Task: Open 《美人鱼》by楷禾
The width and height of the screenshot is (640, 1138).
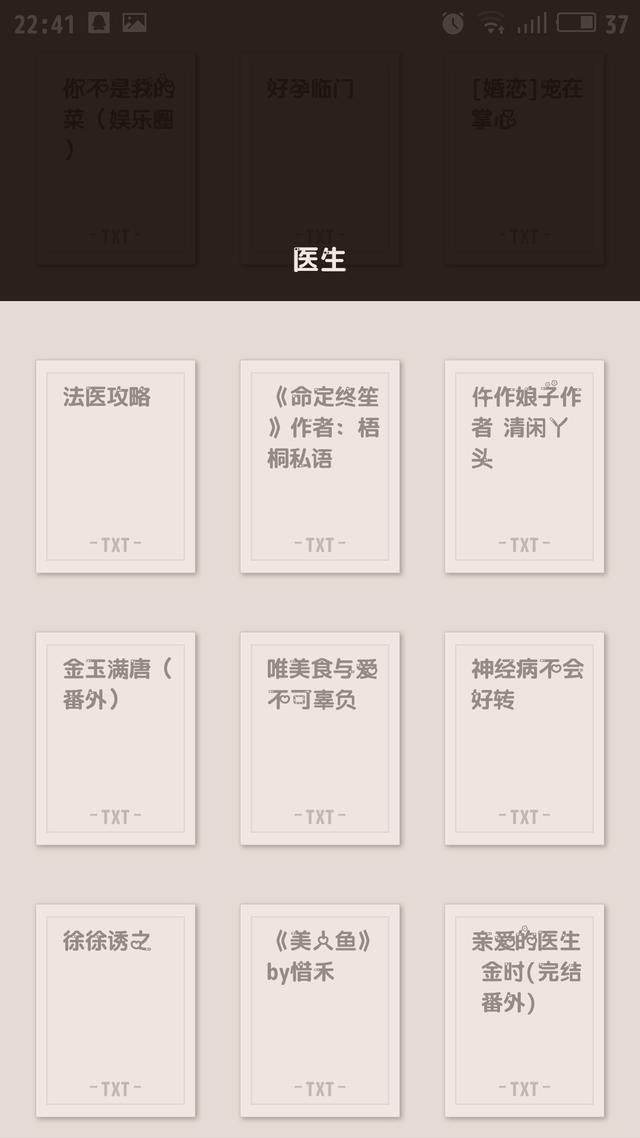Action: click(320, 1010)
